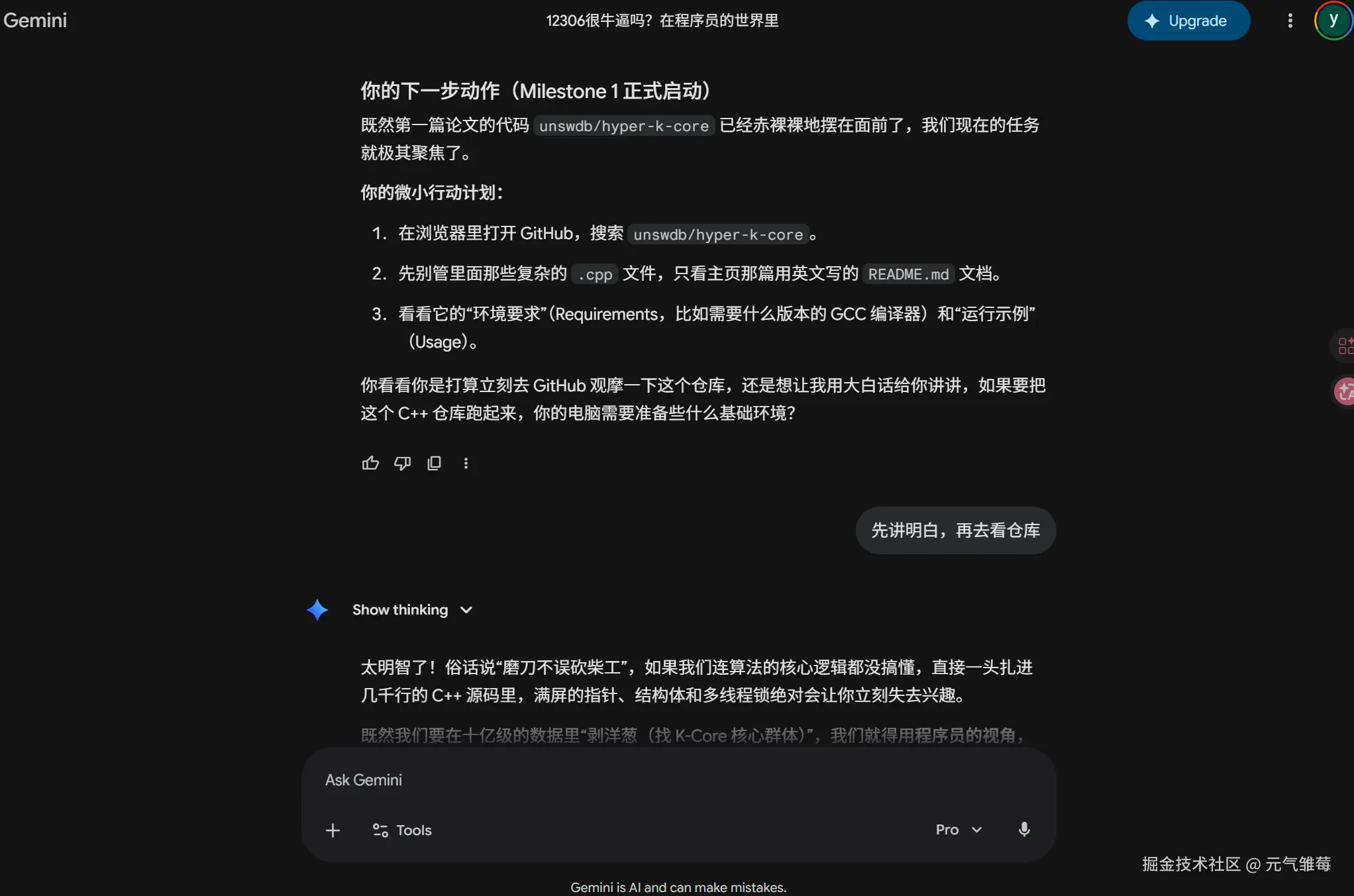Open the Tools menu

coord(401,830)
